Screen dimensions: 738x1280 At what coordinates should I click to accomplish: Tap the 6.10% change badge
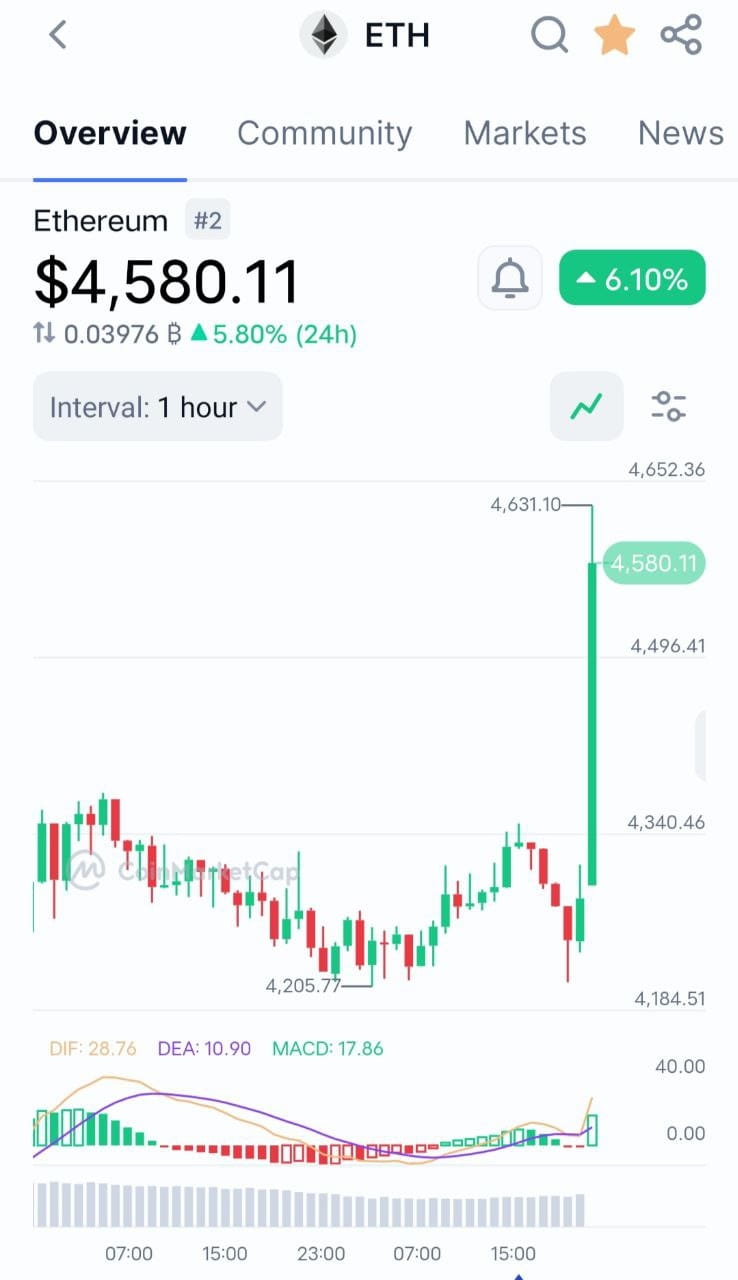pos(632,278)
